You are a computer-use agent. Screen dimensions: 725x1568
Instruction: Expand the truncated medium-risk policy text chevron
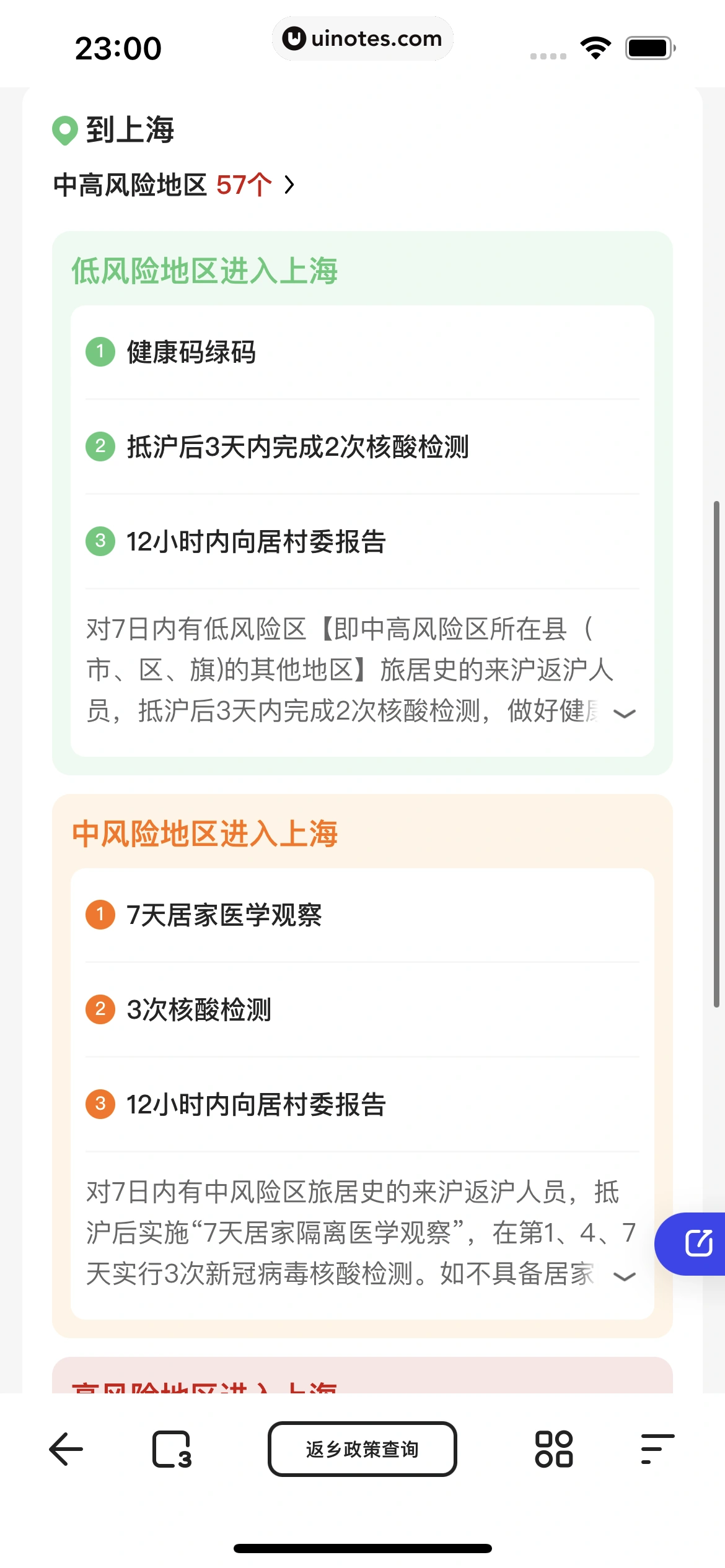tap(625, 1275)
